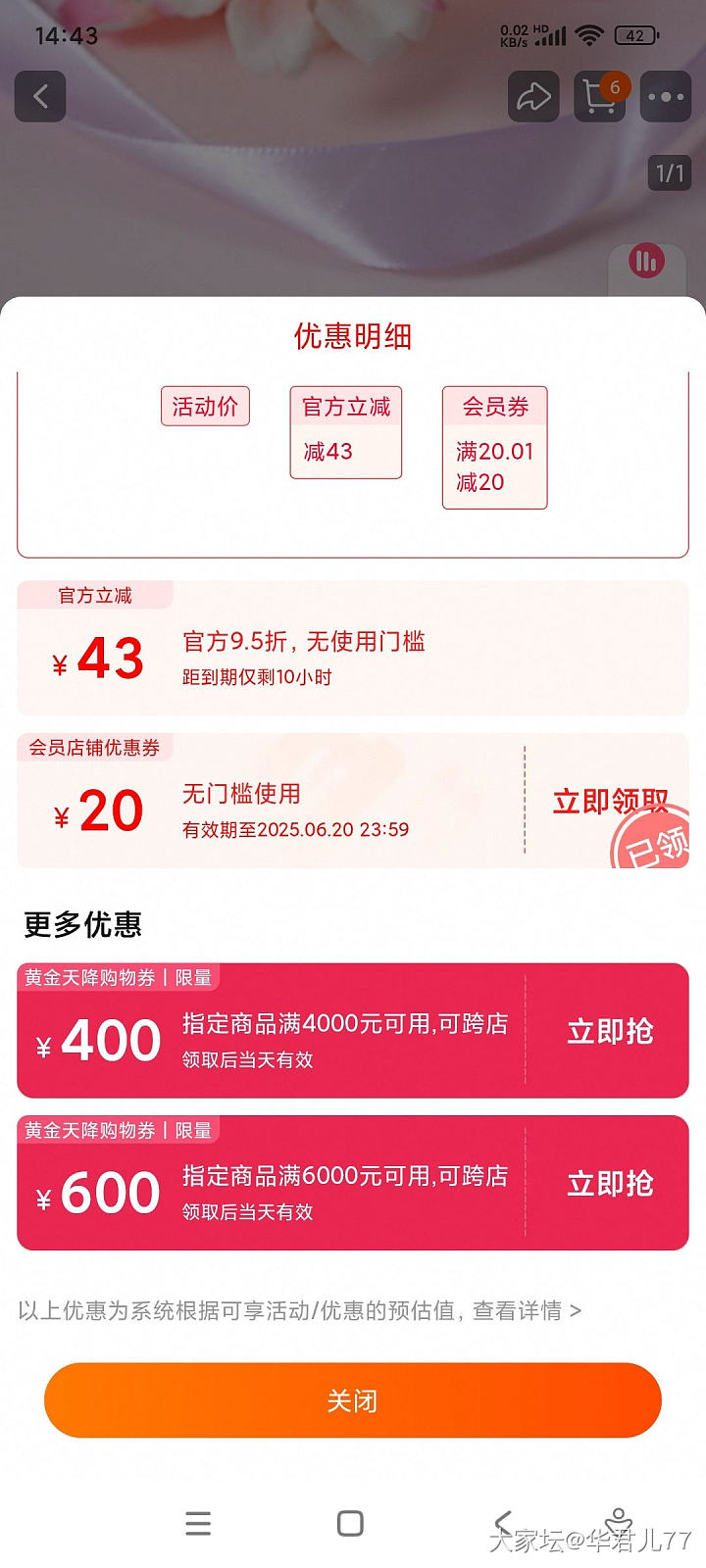Open system recent apps menu
The image size is (706, 1568).
[198, 1523]
